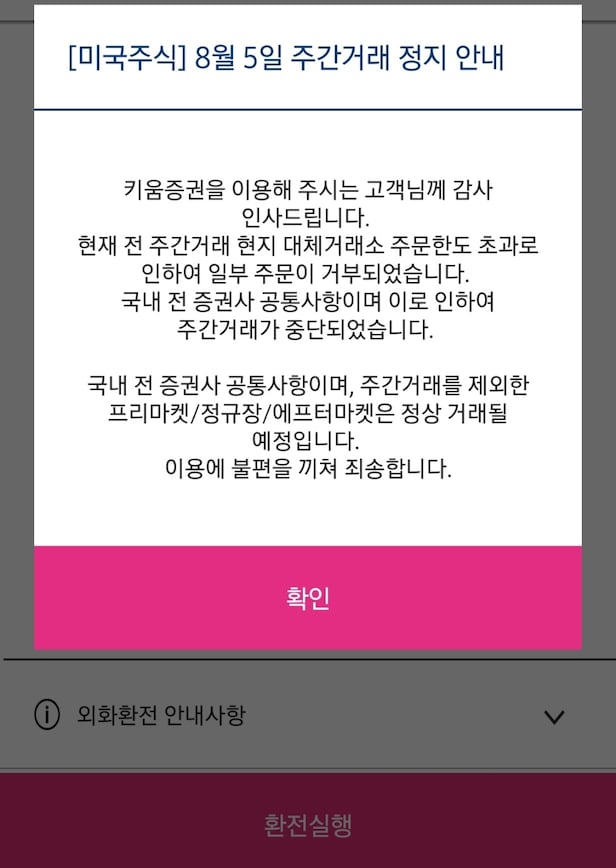Tap the 환전실행 button

[307, 824]
